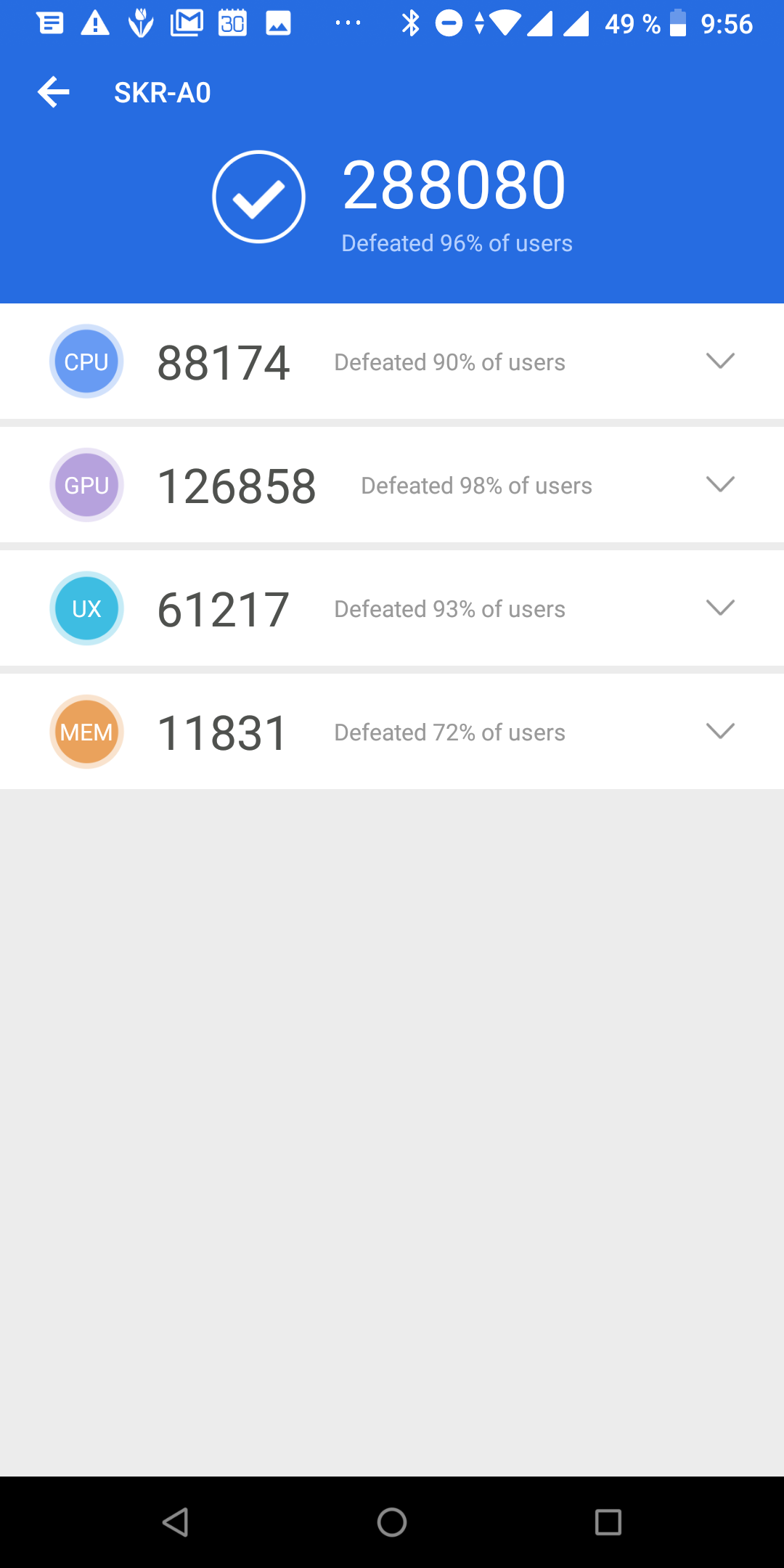Expand the GPU score details

tap(719, 484)
